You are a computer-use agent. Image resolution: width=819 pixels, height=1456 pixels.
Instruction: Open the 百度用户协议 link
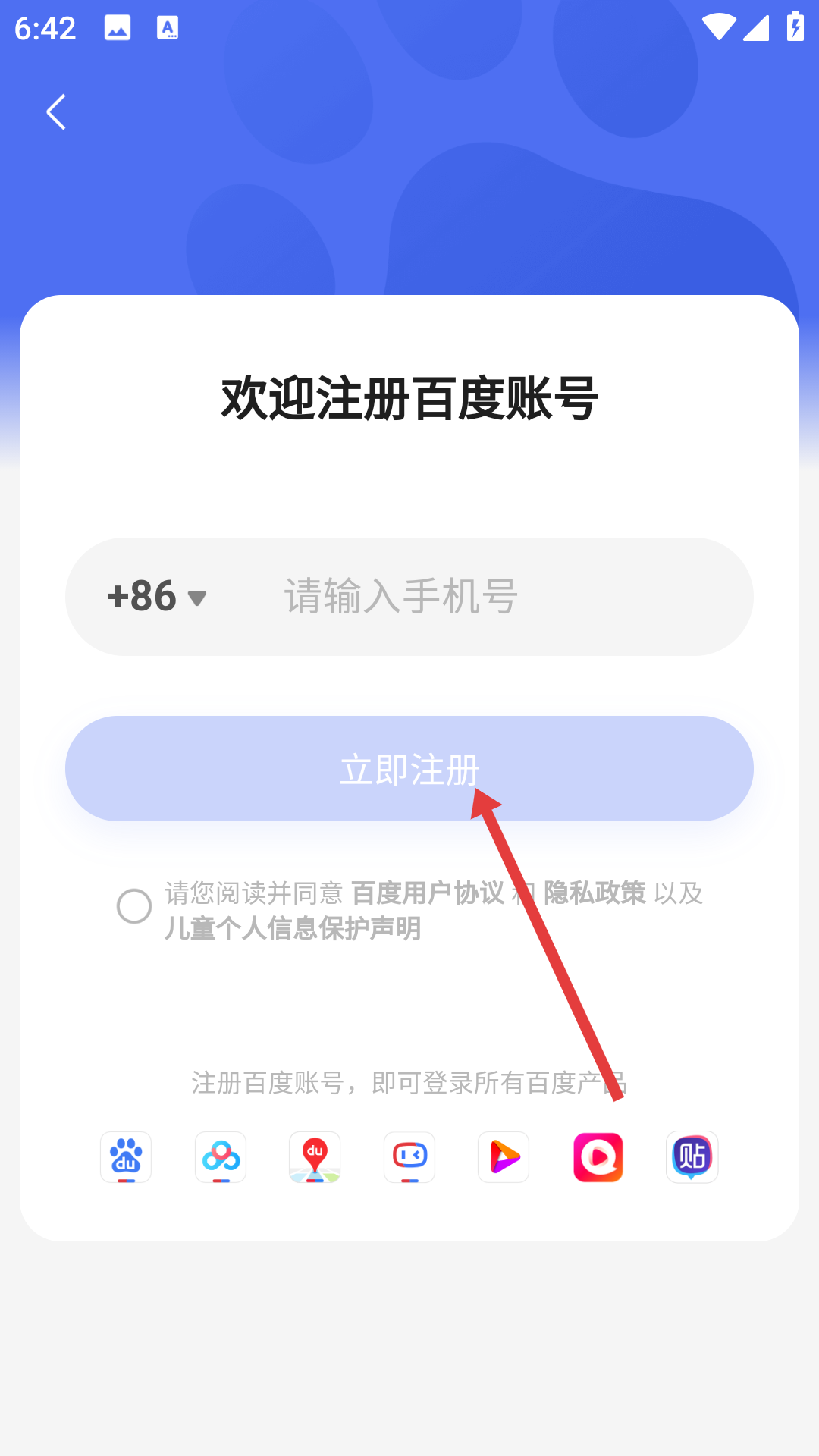428,893
